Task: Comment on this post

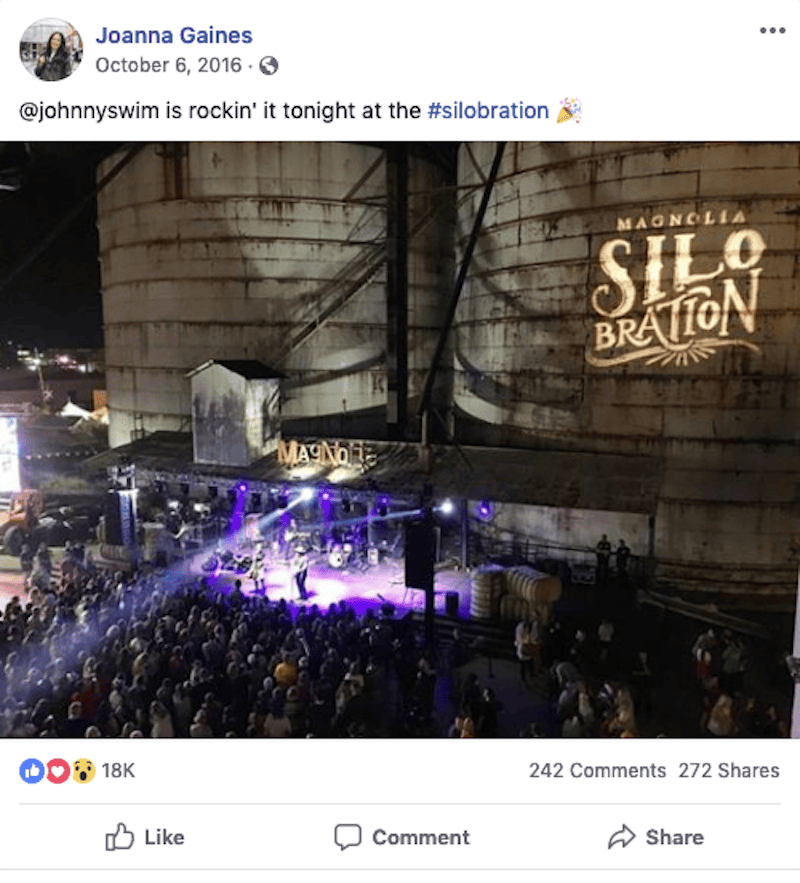Action: pyautogui.click(x=402, y=837)
